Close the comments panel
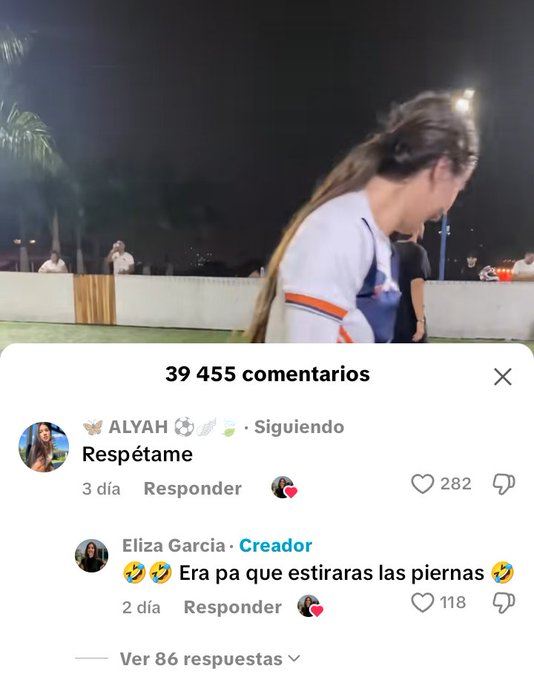 tap(503, 376)
